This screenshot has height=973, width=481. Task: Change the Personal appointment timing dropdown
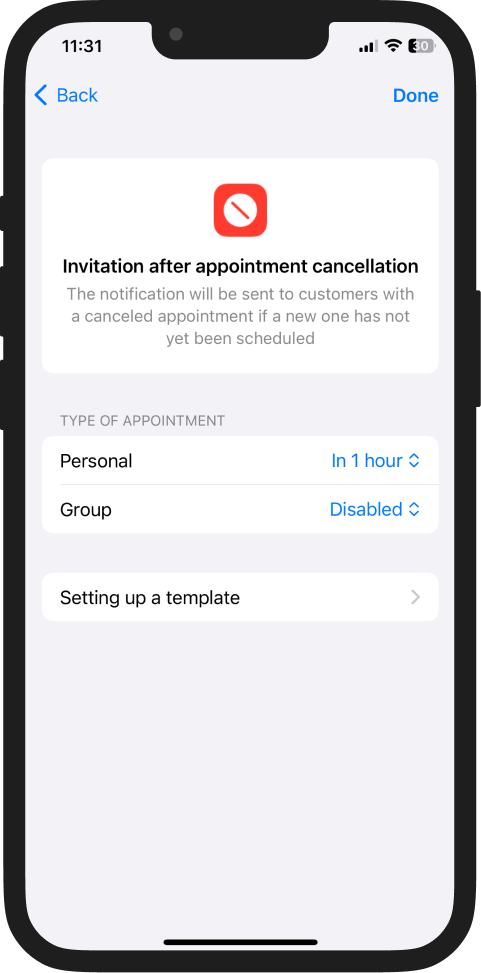[x=375, y=461]
